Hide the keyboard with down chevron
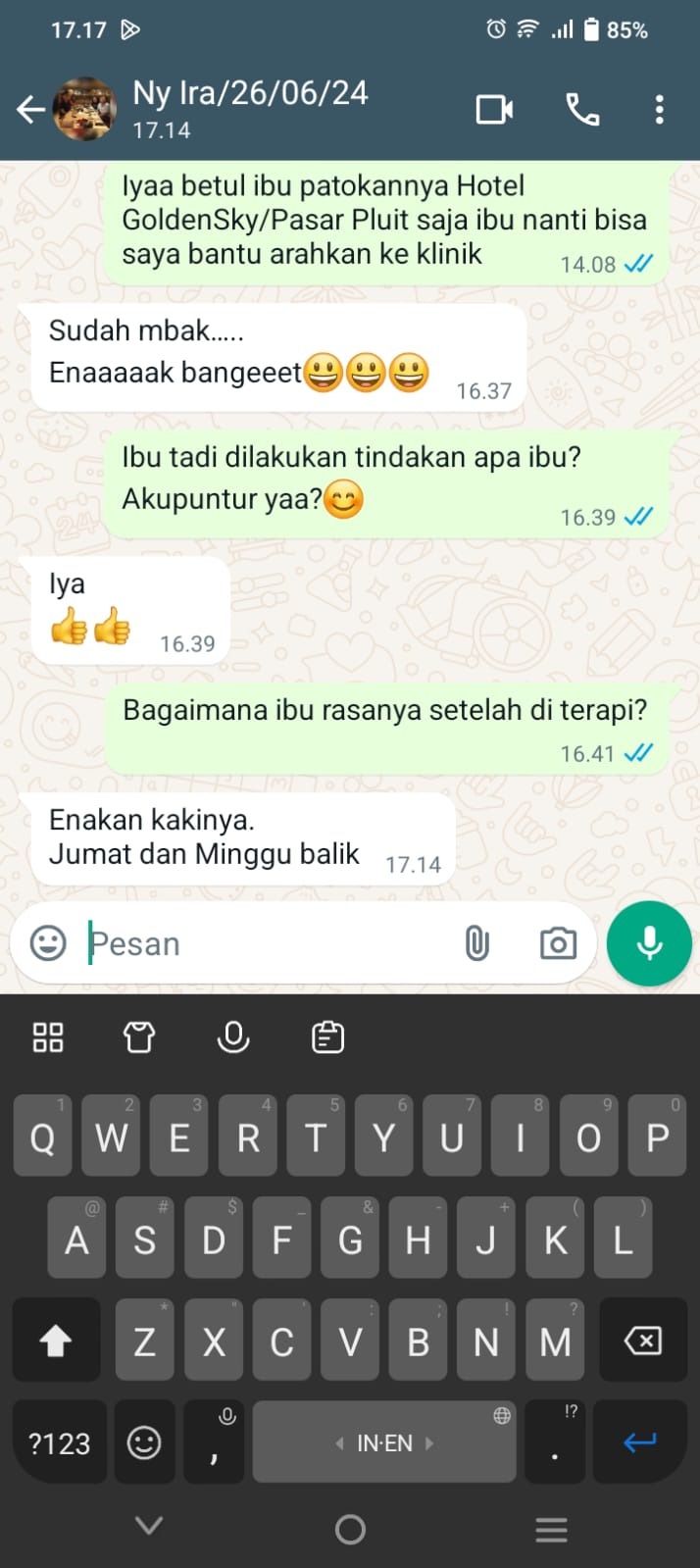 [149, 1525]
